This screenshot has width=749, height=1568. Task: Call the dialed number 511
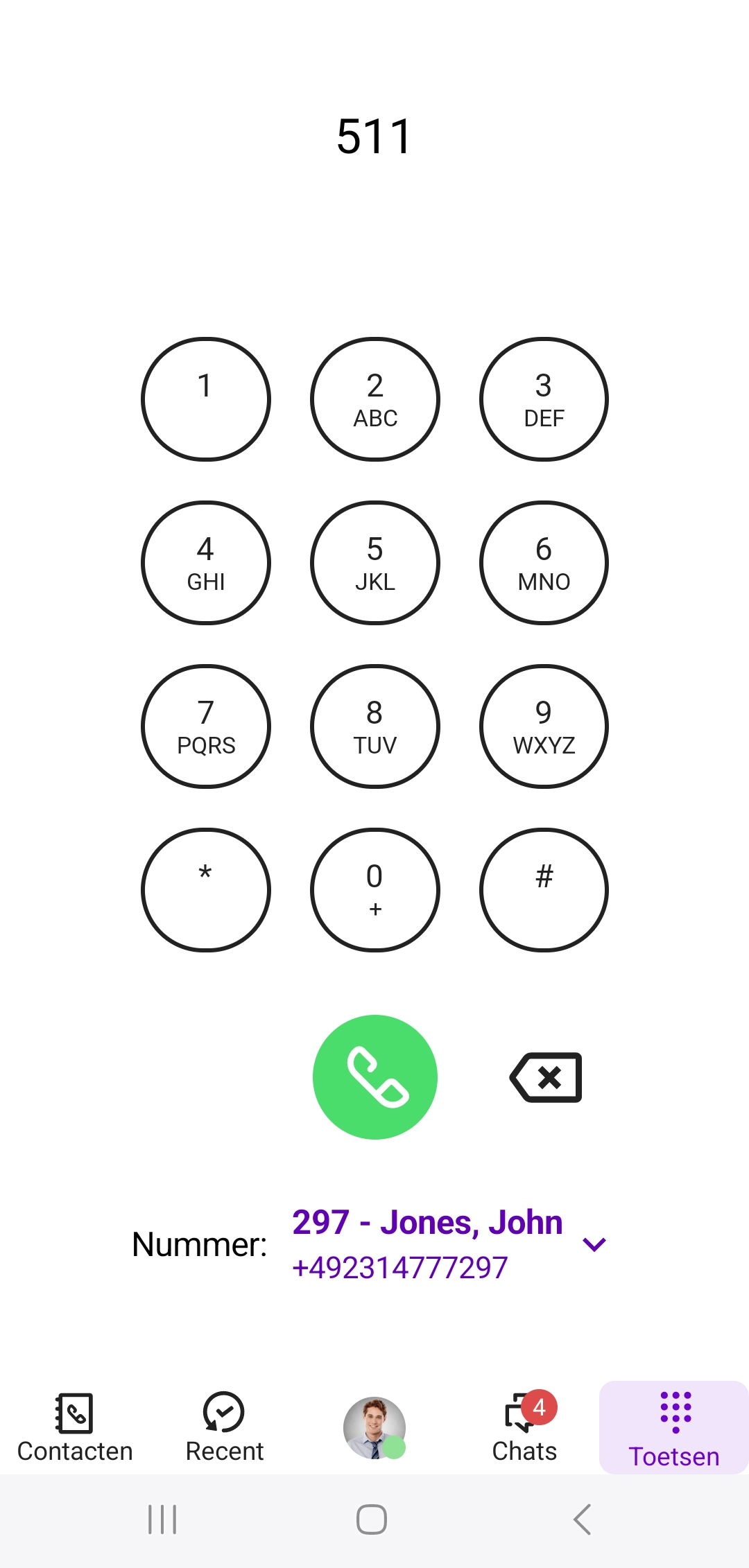(375, 1077)
